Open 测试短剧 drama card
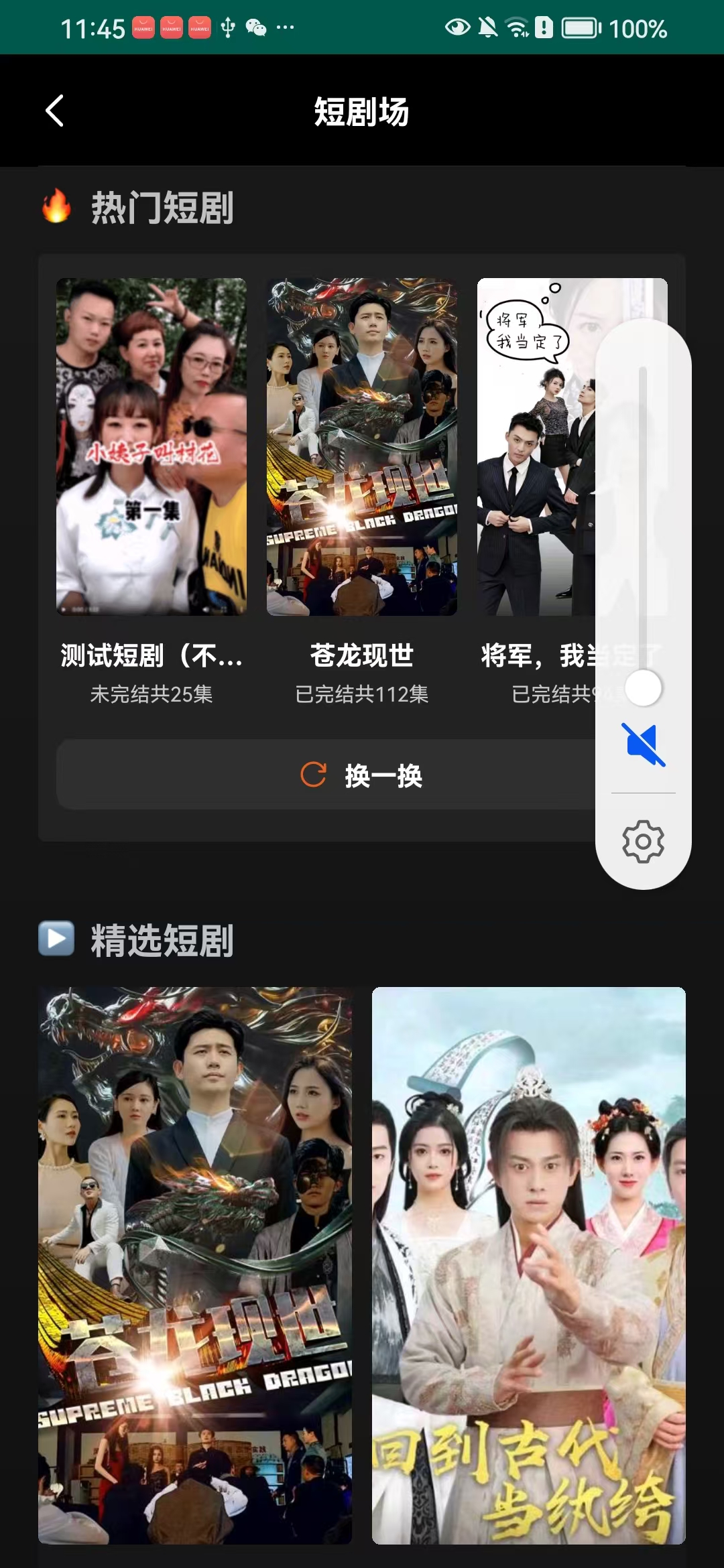 click(x=152, y=446)
